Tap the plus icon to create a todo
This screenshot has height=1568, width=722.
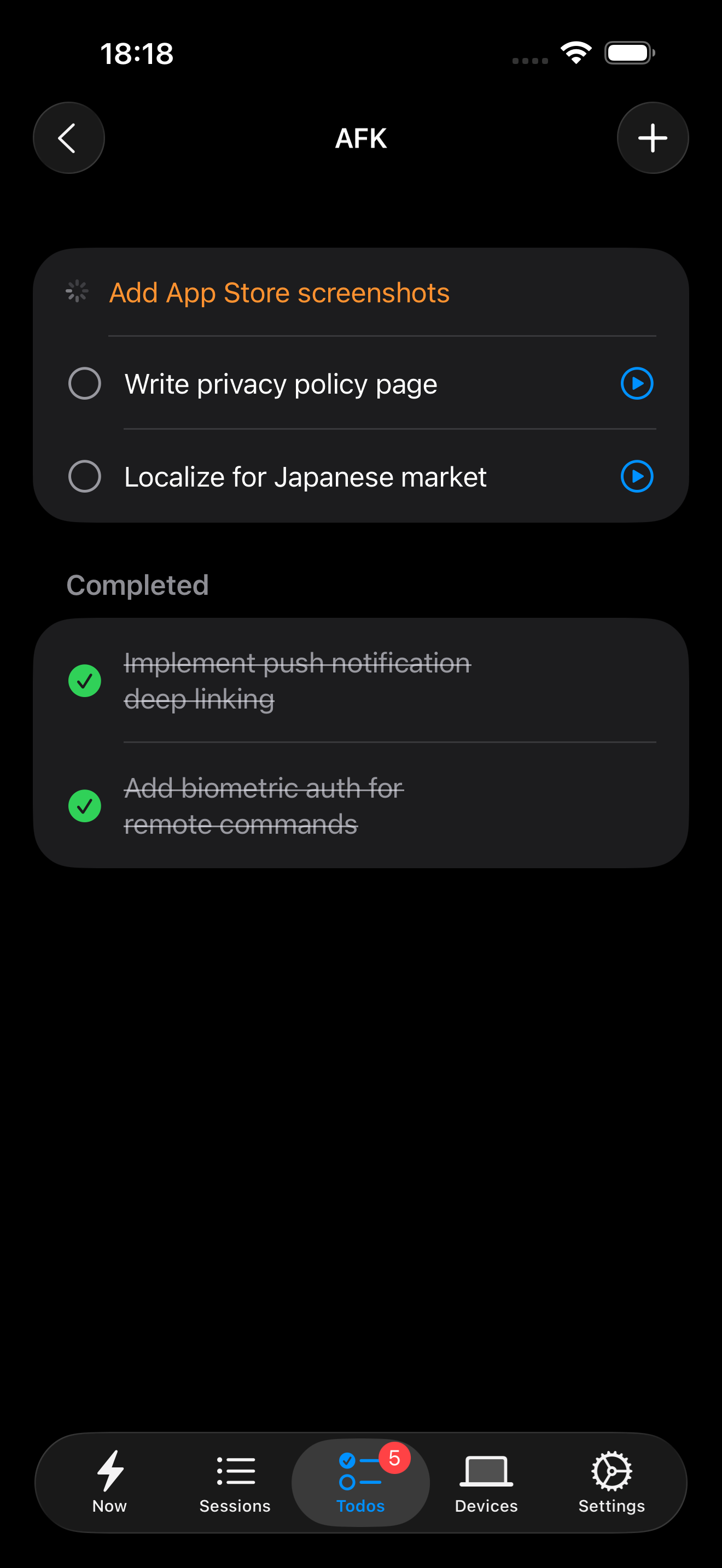tap(652, 138)
